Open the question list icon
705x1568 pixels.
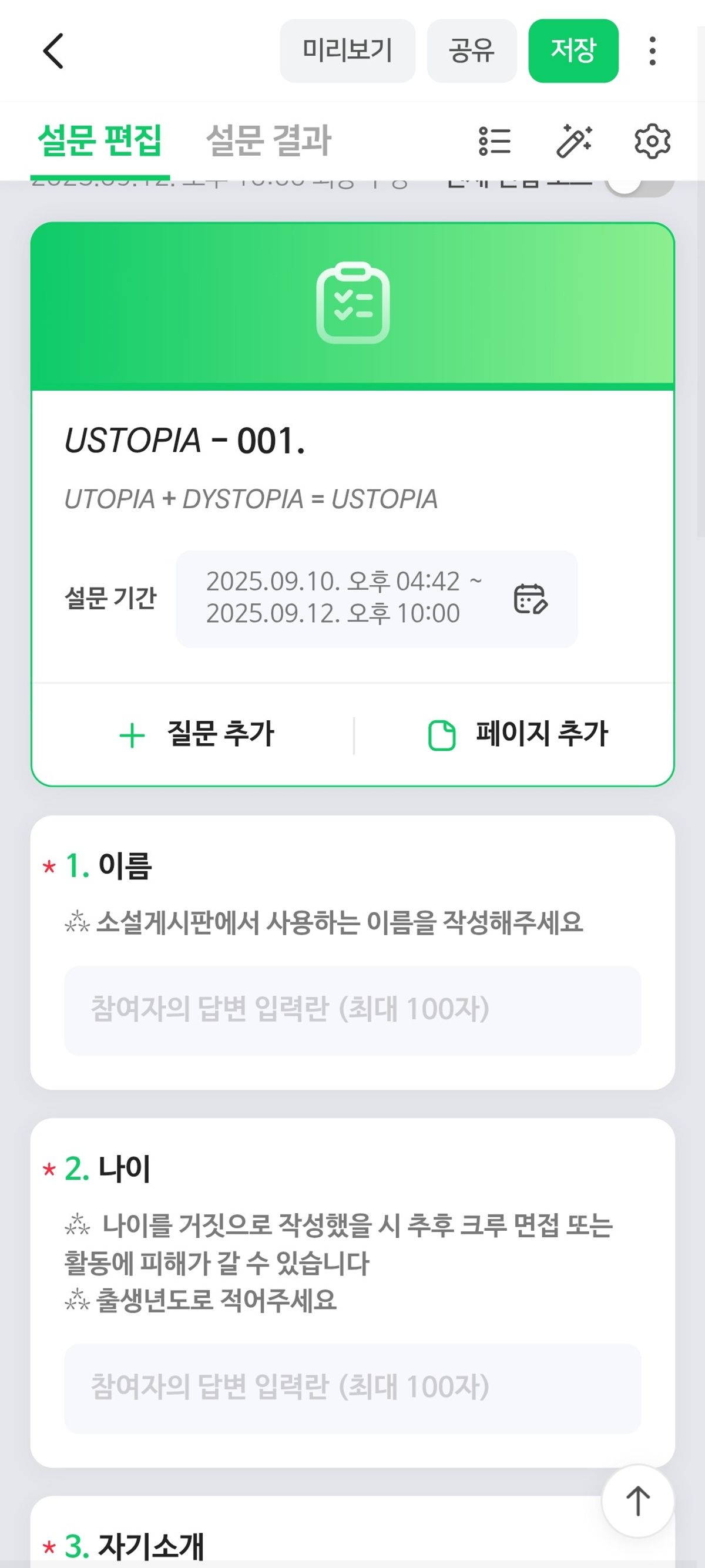[494, 141]
